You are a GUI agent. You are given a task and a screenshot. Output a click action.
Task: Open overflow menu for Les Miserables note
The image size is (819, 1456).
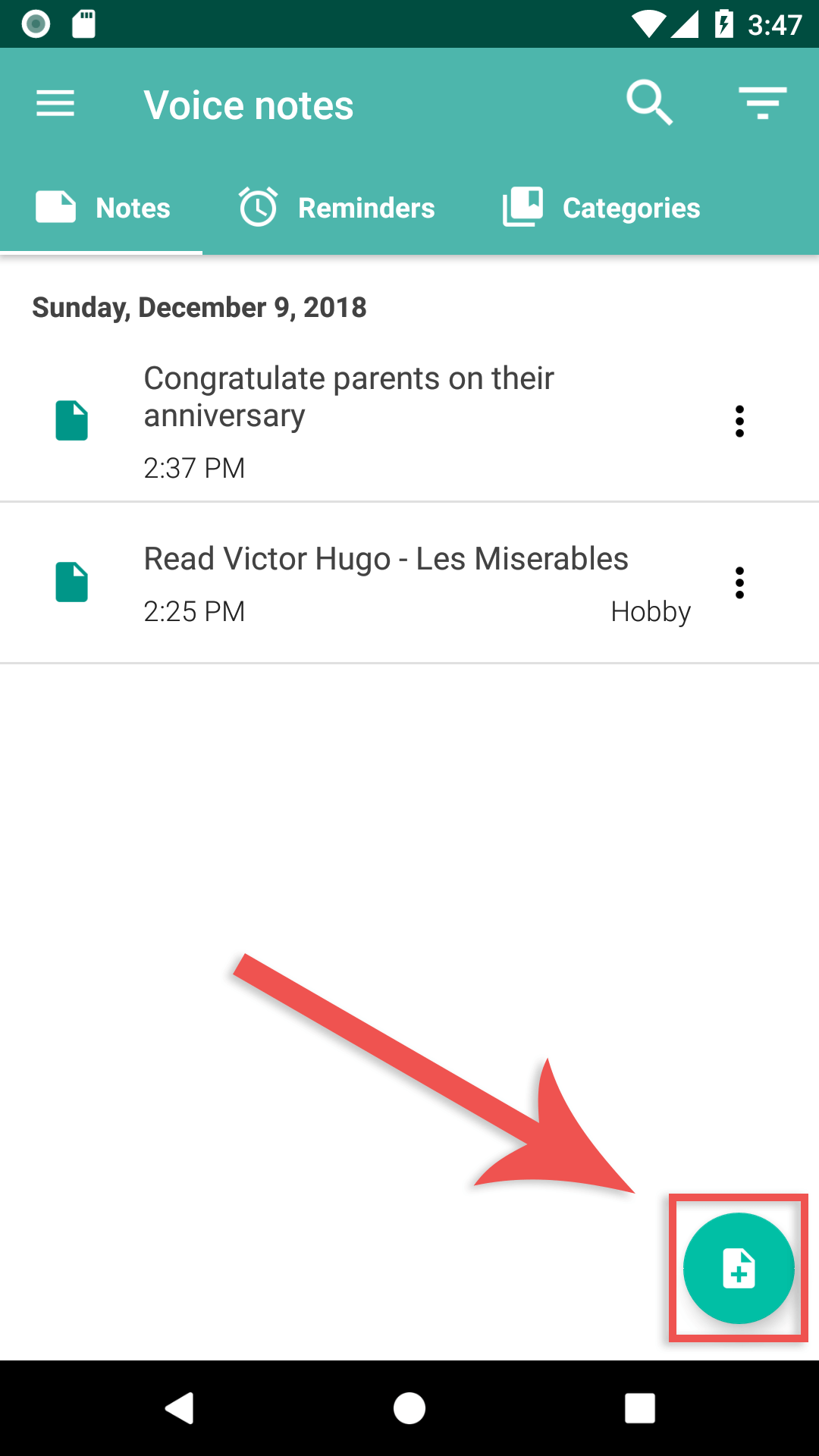point(739,582)
